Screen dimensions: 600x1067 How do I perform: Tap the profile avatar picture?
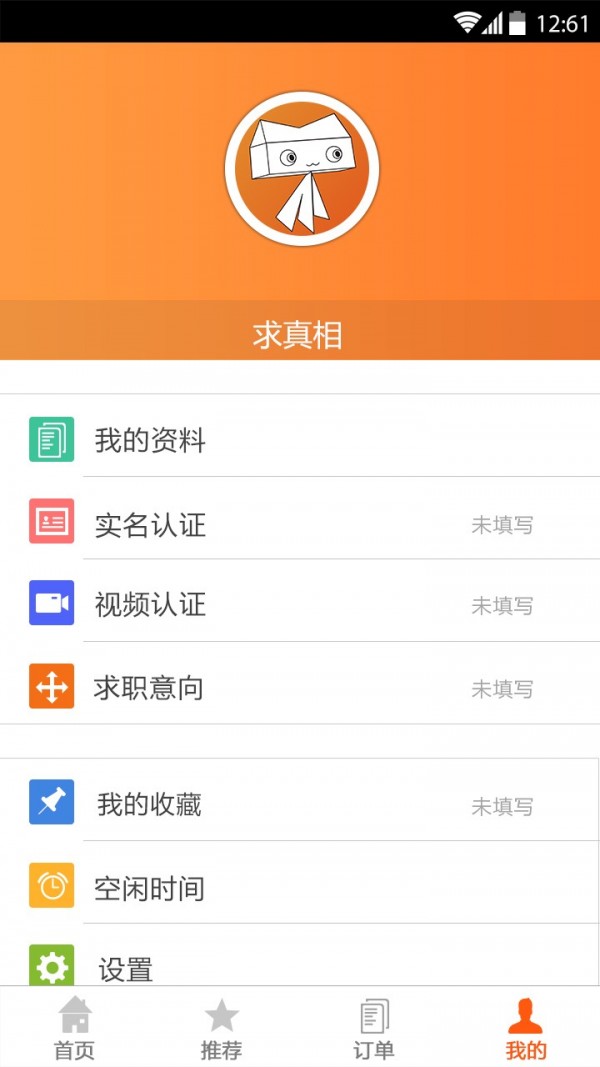tap(302, 169)
